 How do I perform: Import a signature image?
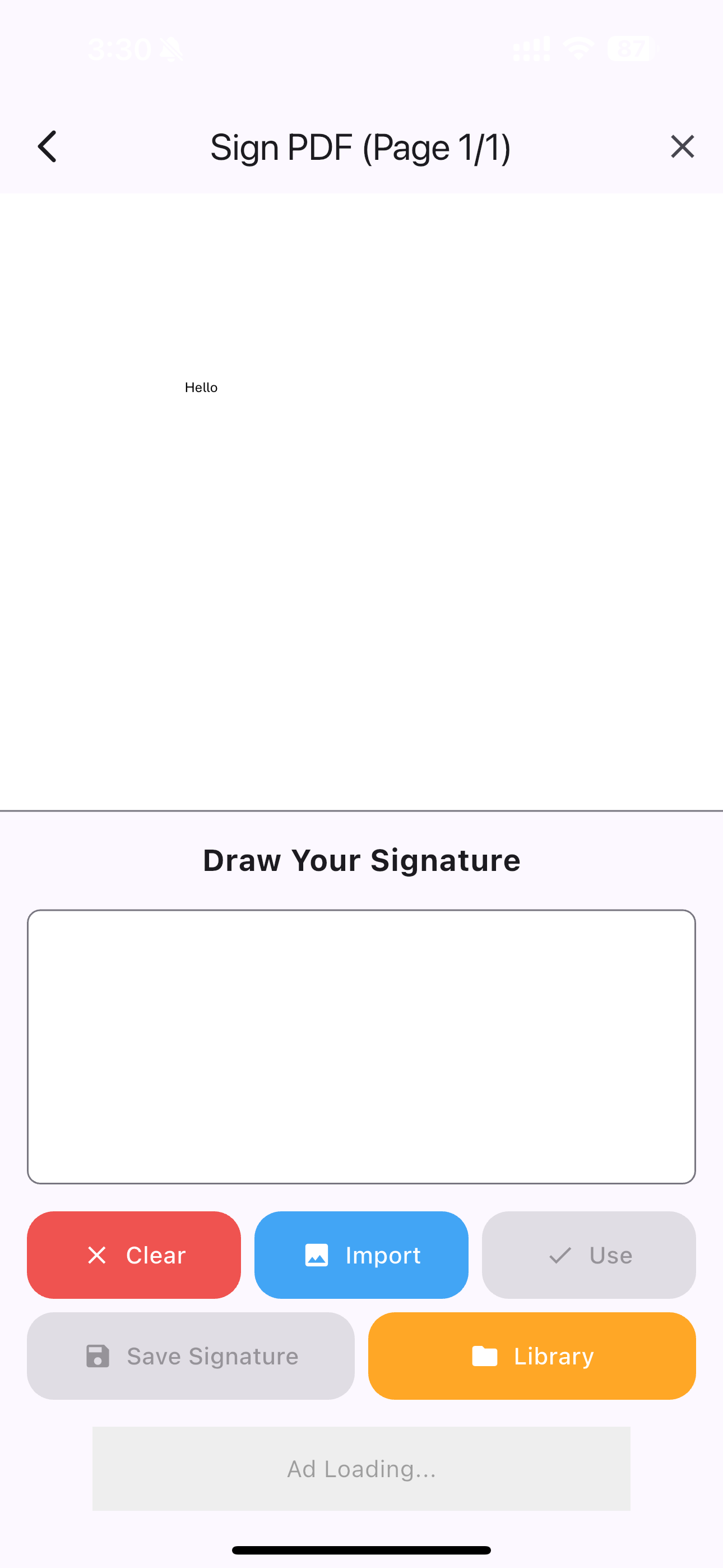pos(361,1255)
